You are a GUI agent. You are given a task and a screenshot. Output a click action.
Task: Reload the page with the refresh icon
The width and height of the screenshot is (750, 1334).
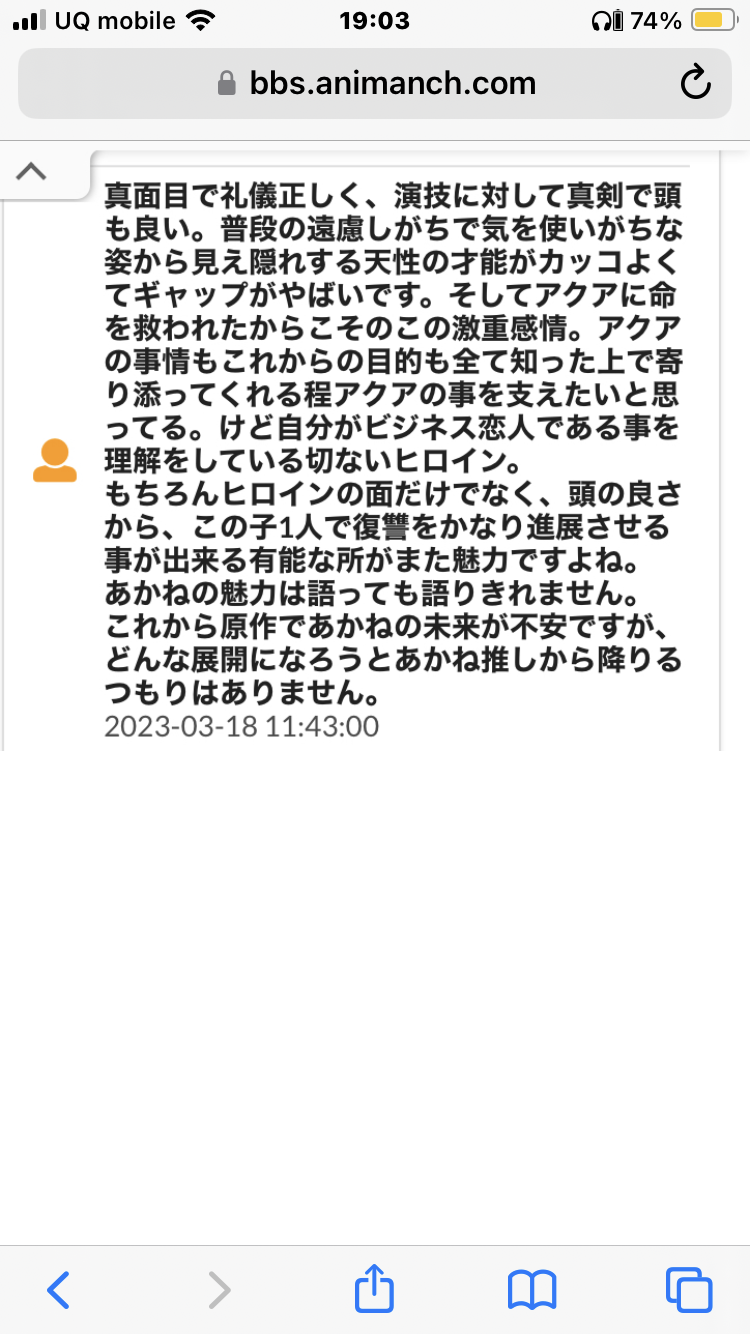[695, 83]
